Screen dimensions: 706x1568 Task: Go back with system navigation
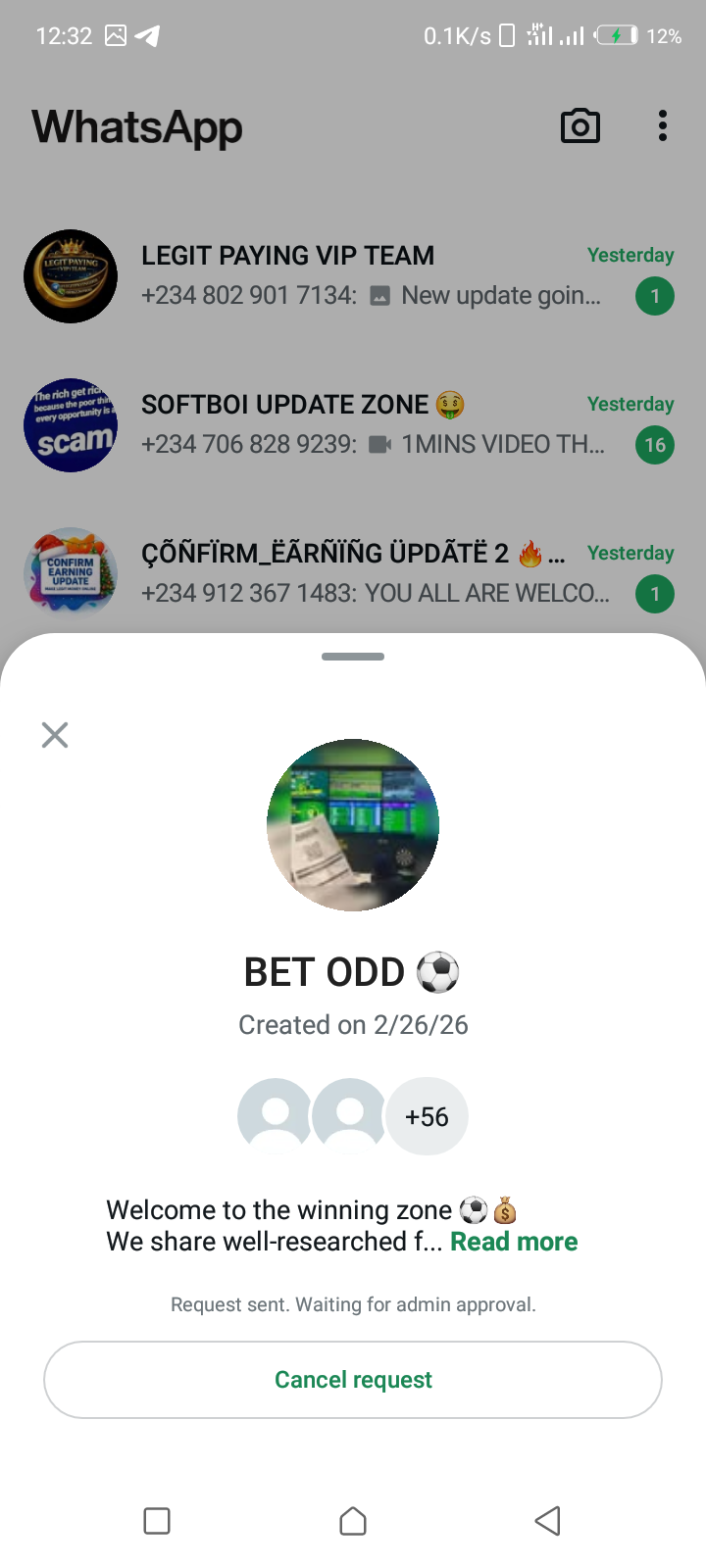pos(547,1521)
